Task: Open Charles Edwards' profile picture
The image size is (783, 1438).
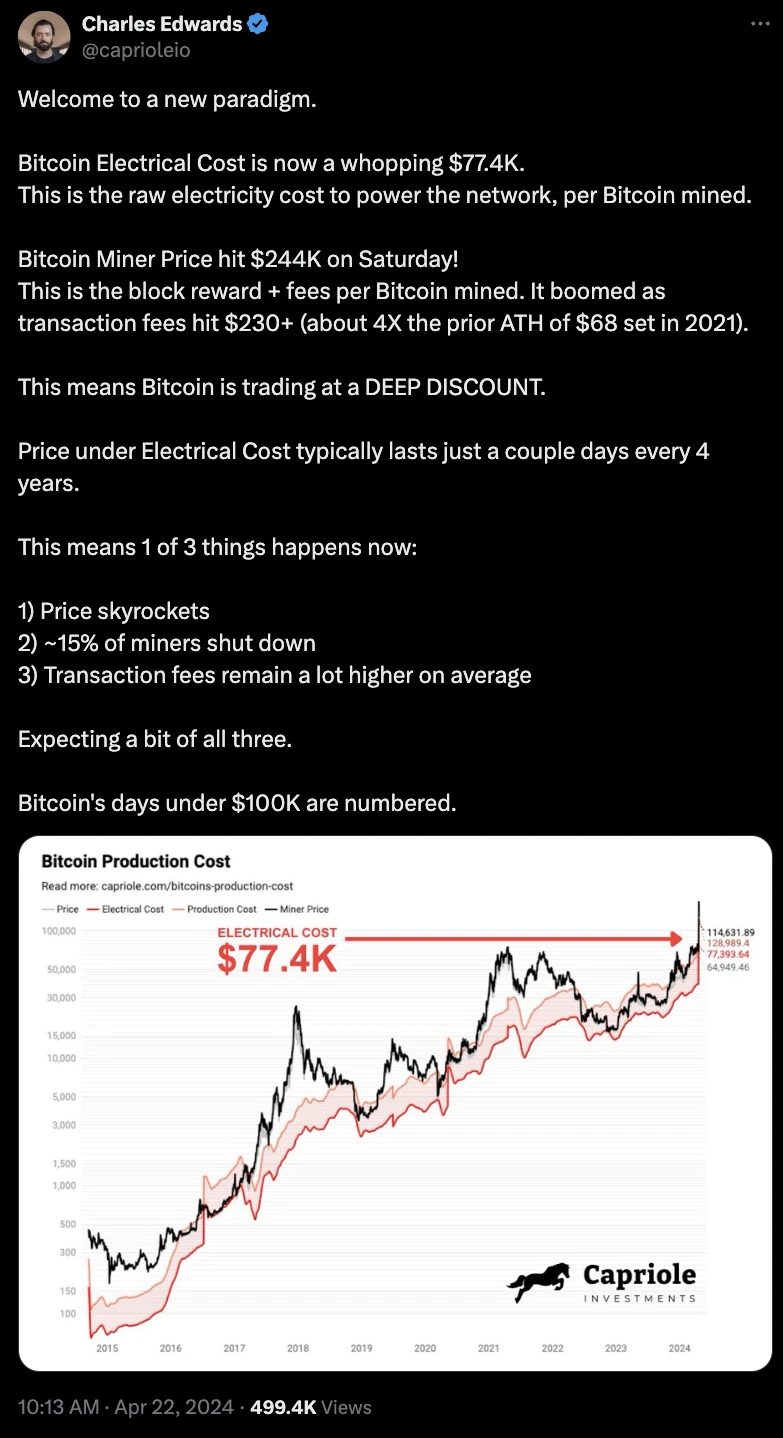Action: [42, 37]
